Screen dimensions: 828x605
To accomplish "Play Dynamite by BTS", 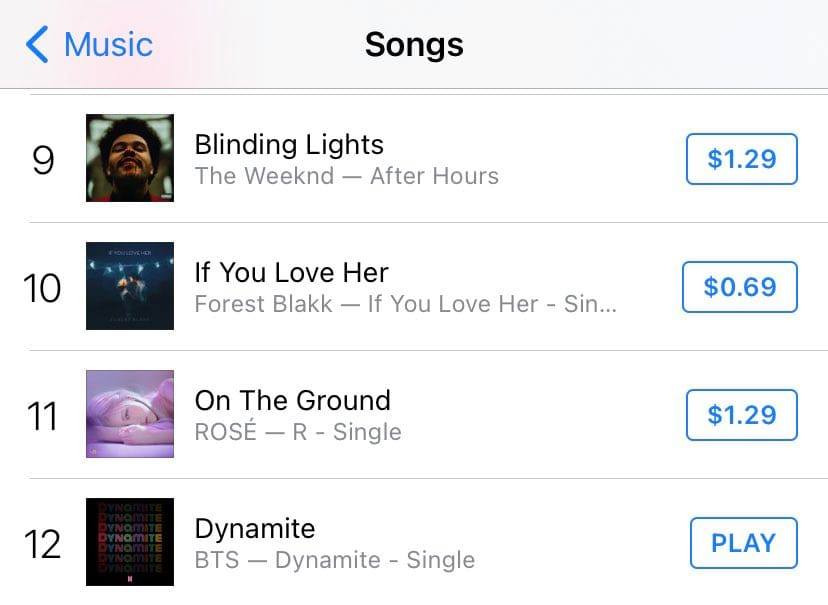I will pos(743,543).
